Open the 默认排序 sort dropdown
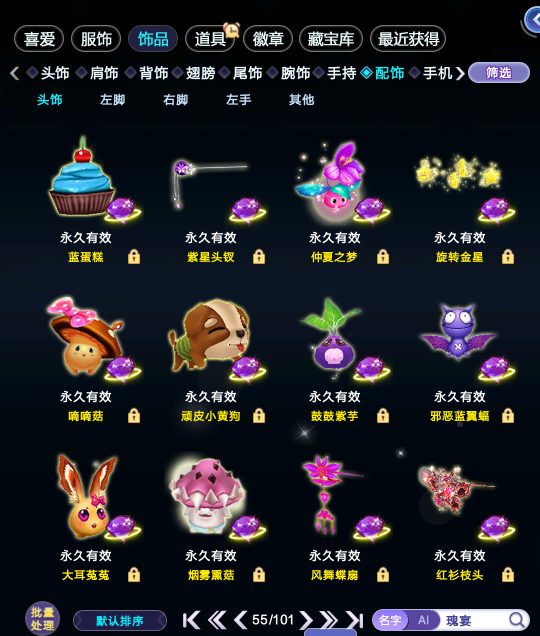The height and width of the screenshot is (636, 540). coord(120,621)
